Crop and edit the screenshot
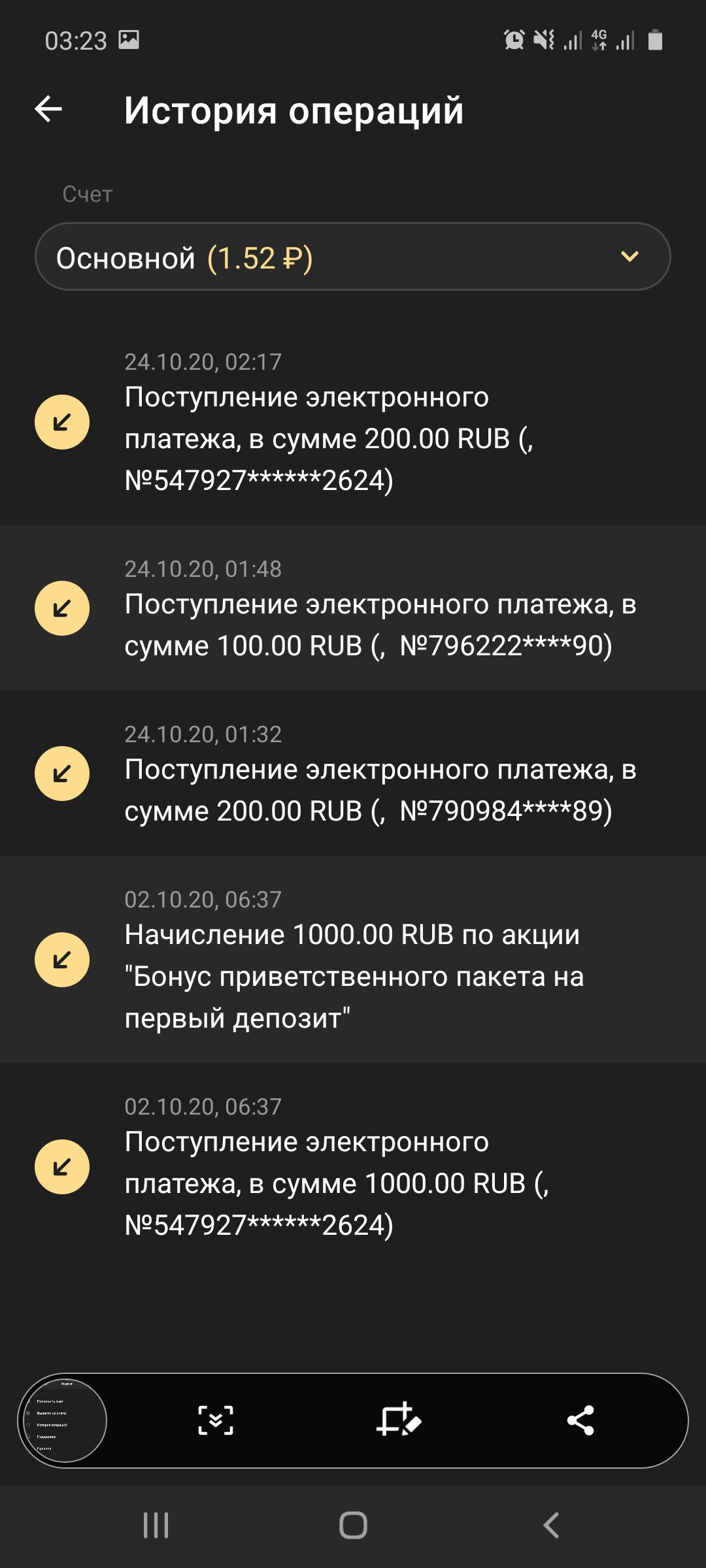The height and width of the screenshot is (1568, 706). [398, 1420]
